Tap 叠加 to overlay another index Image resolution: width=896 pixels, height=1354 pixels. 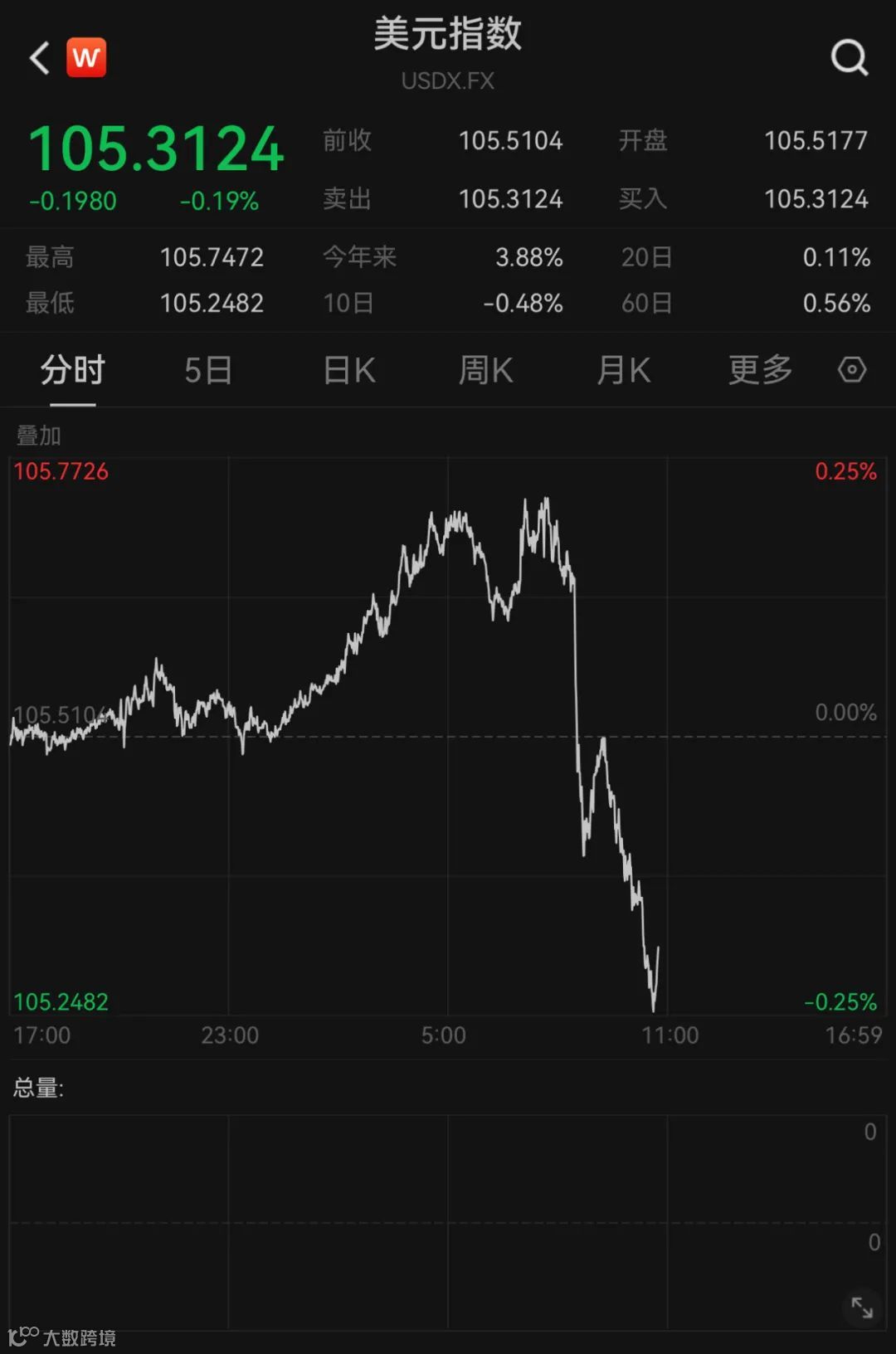click(x=39, y=436)
